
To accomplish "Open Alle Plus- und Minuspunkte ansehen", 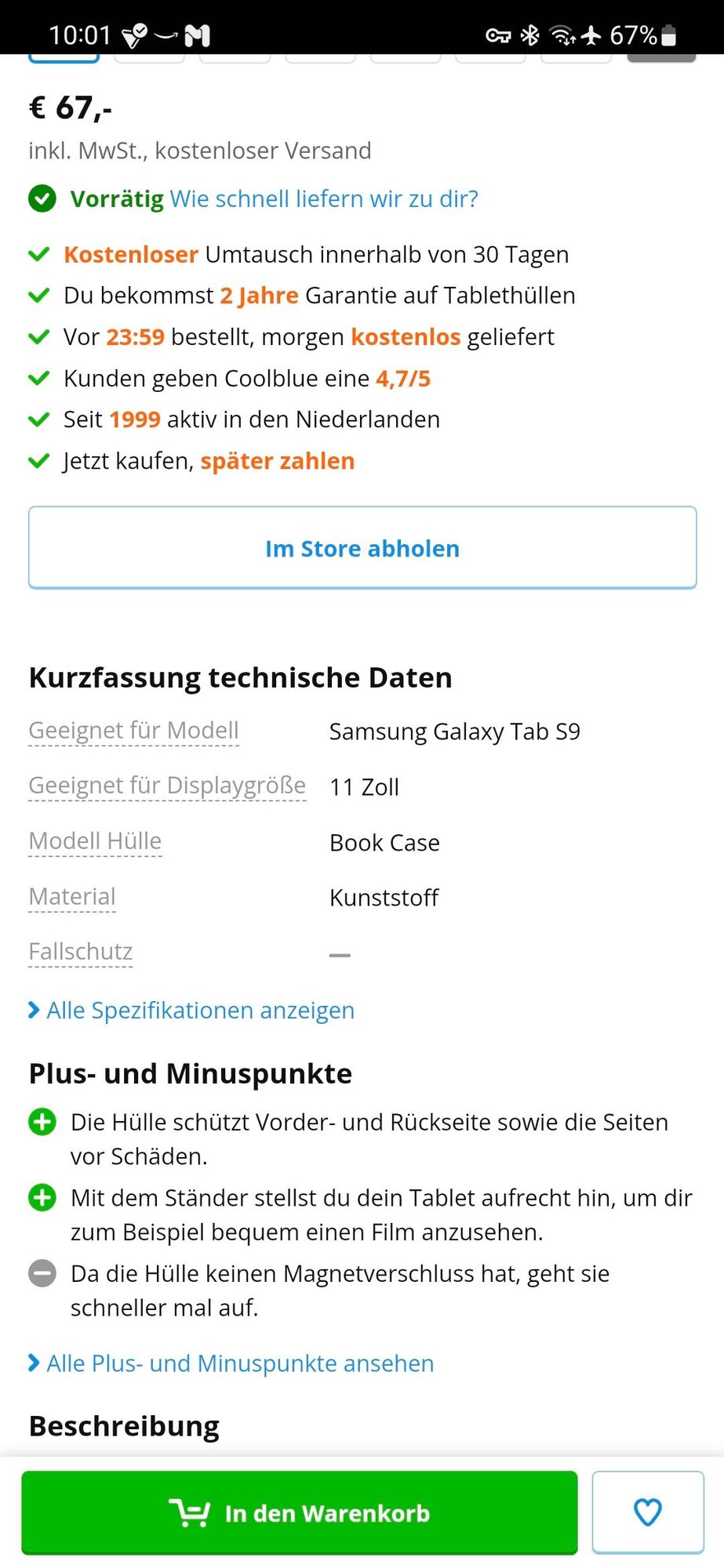I will (x=239, y=1363).
